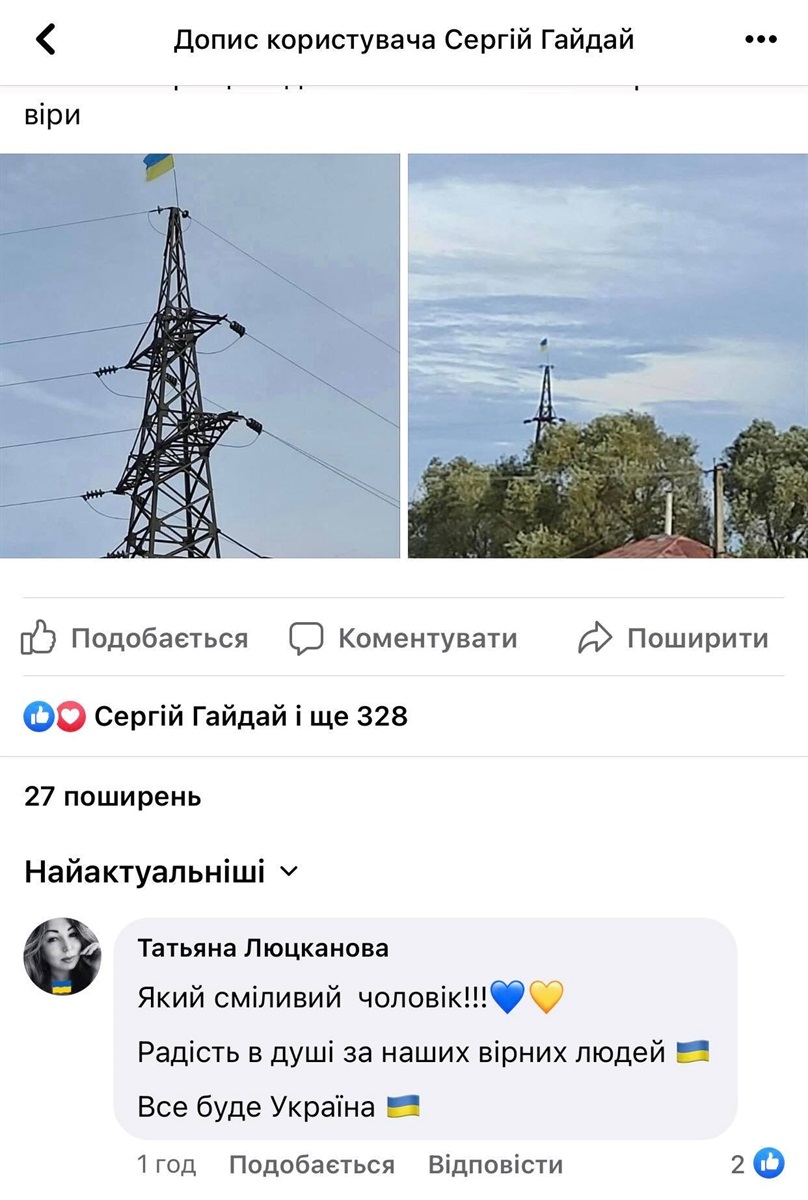Reply to Татьяна Люцканова's comment via Відповісти
Viewport: 808px width, 1200px height.
pos(495,1165)
